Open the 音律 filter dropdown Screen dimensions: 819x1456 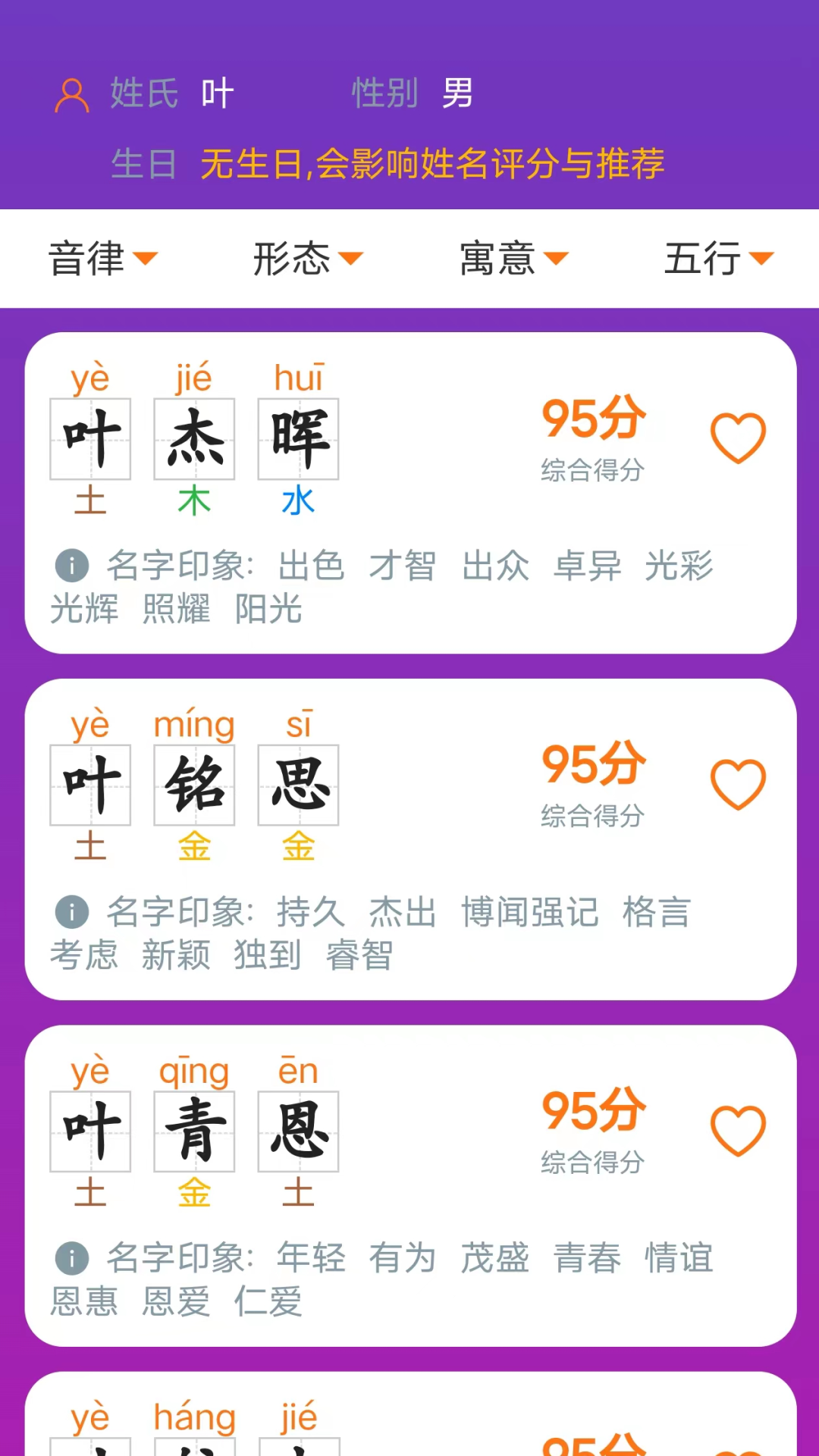coord(104,259)
